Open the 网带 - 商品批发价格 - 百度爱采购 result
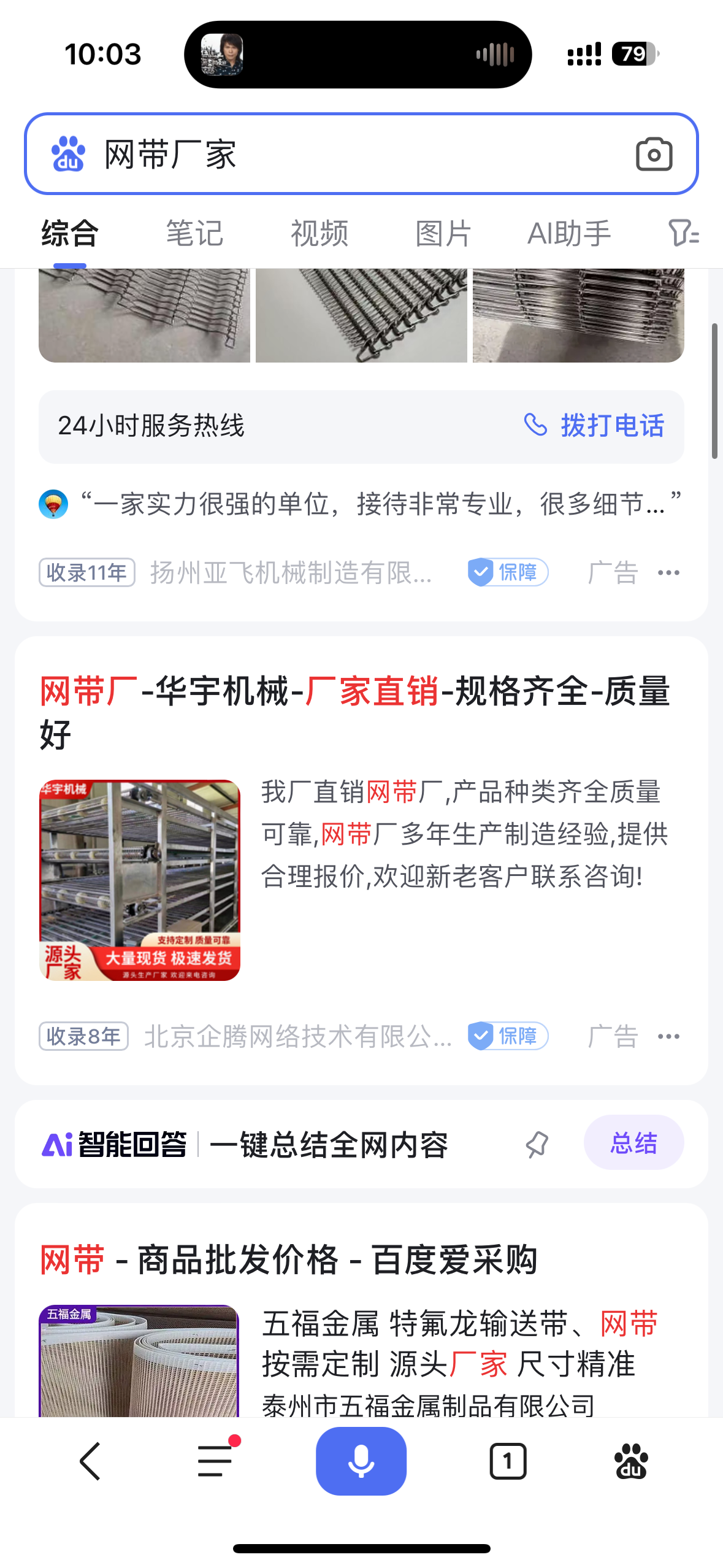Image resolution: width=723 pixels, height=1568 pixels. click(x=288, y=1260)
